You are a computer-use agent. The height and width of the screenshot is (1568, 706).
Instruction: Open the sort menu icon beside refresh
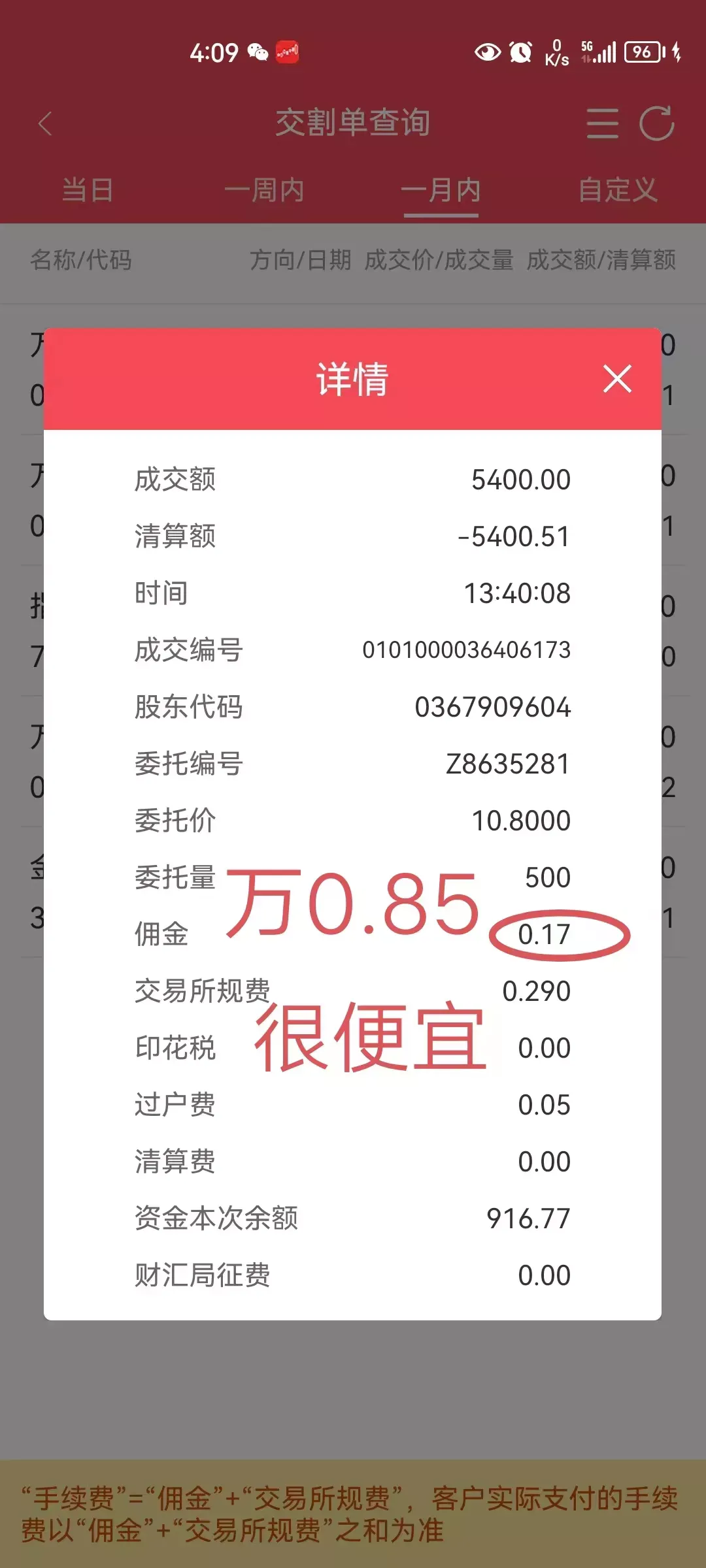click(x=603, y=124)
